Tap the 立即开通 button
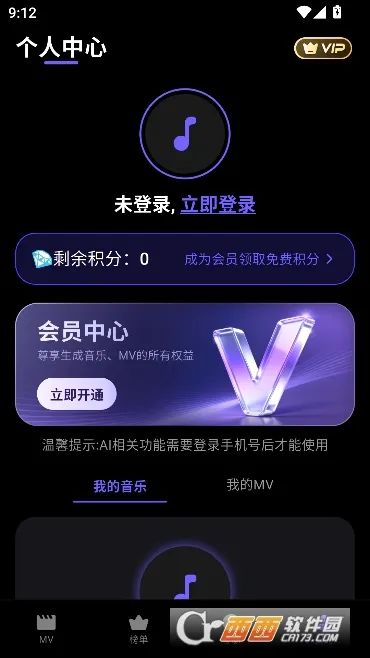 (77, 394)
